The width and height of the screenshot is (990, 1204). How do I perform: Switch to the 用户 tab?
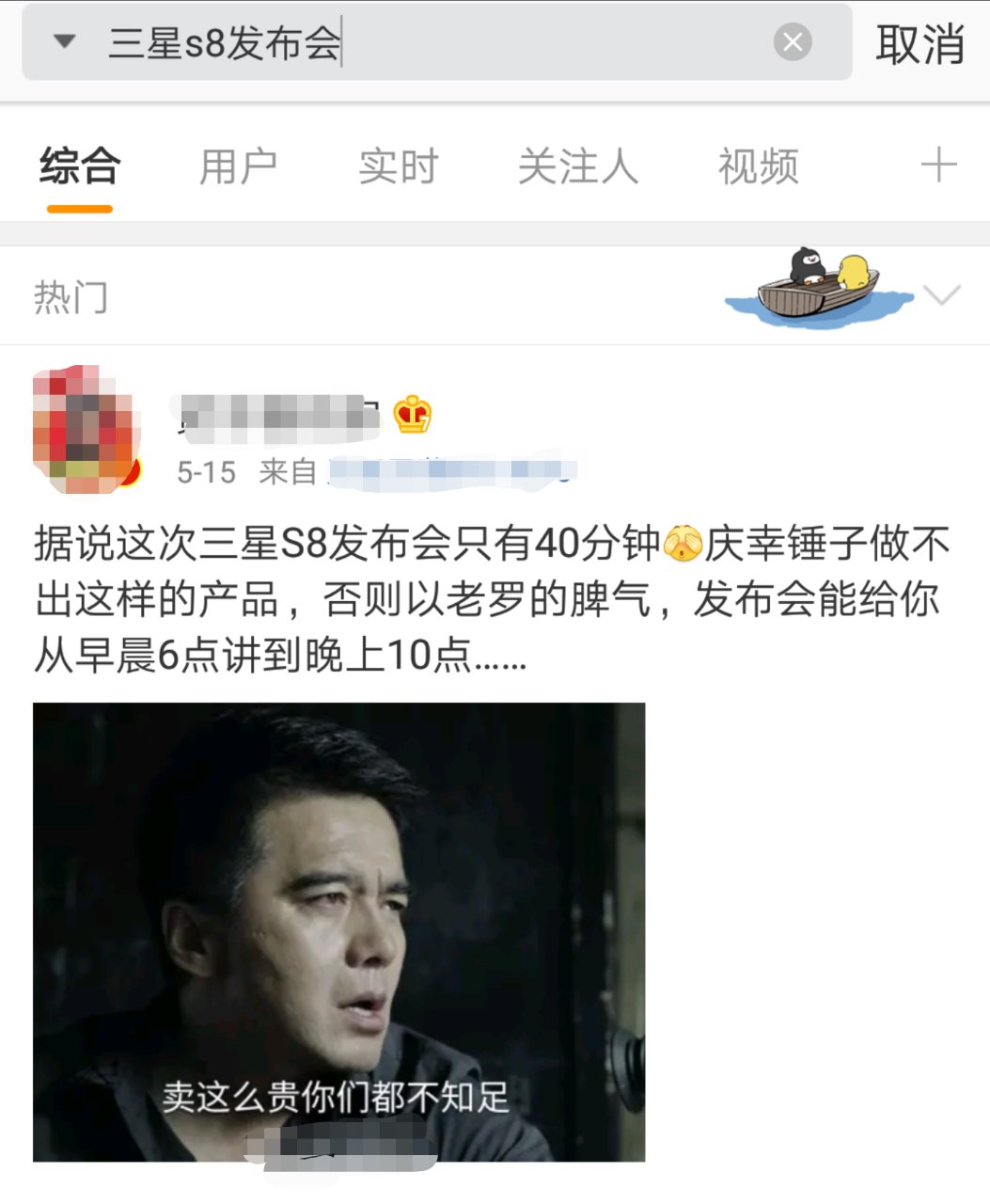[239, 167]
